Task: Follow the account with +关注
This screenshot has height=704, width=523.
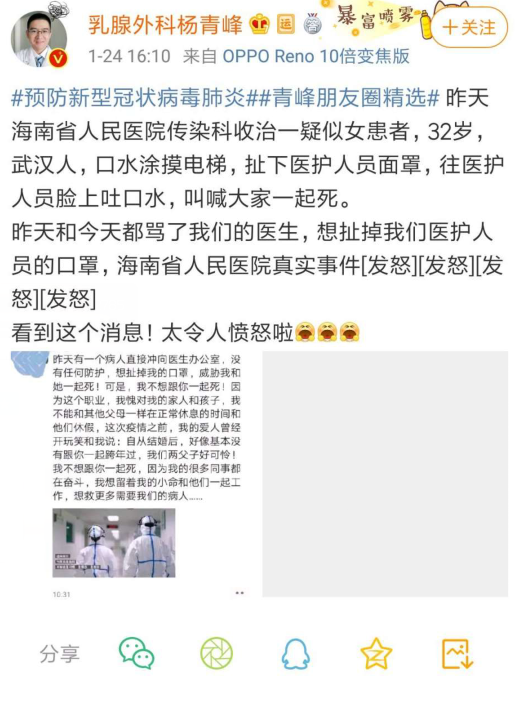Action: pos(469,27)
